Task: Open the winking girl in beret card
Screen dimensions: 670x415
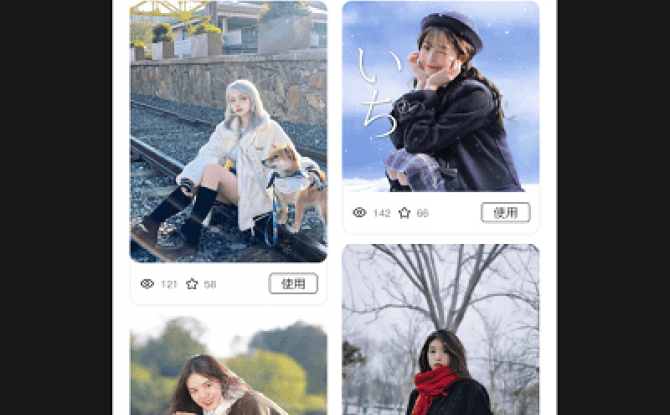Action: 440,95
